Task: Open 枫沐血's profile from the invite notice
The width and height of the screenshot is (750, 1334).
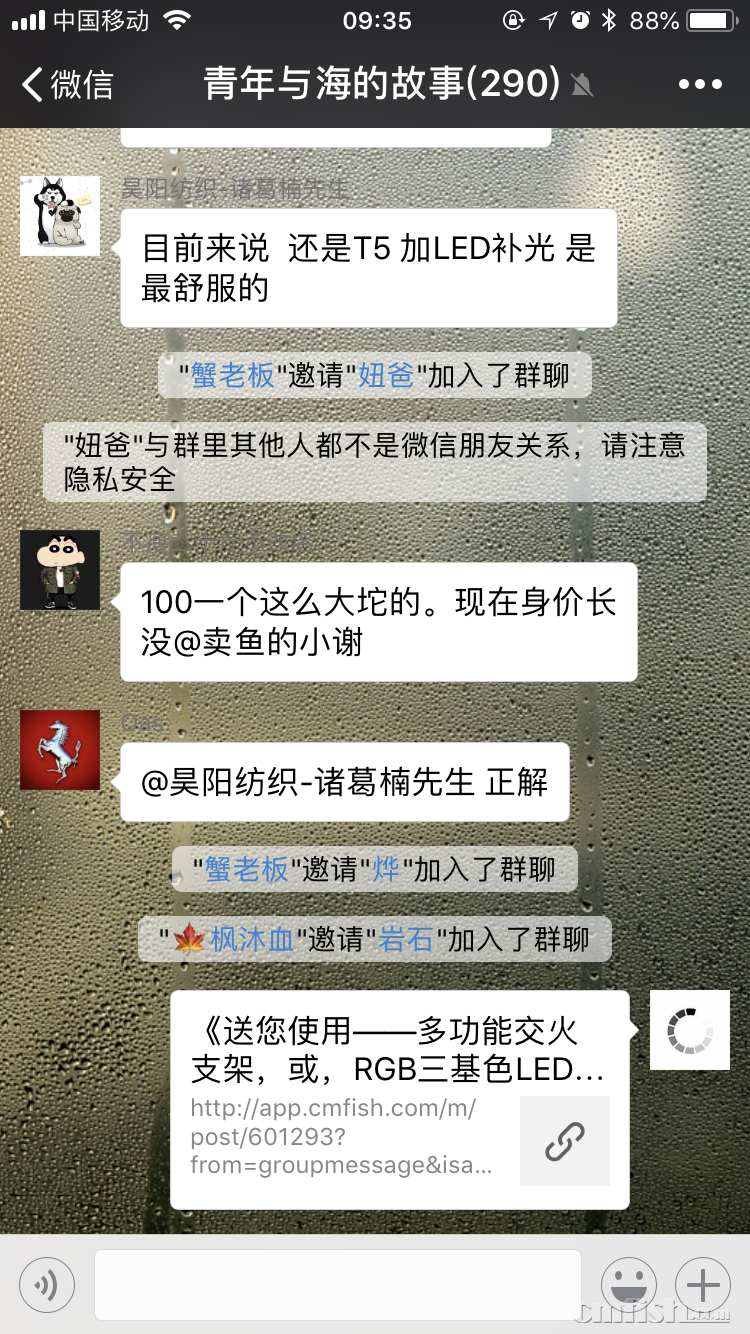Action: (x=251, y=940)
